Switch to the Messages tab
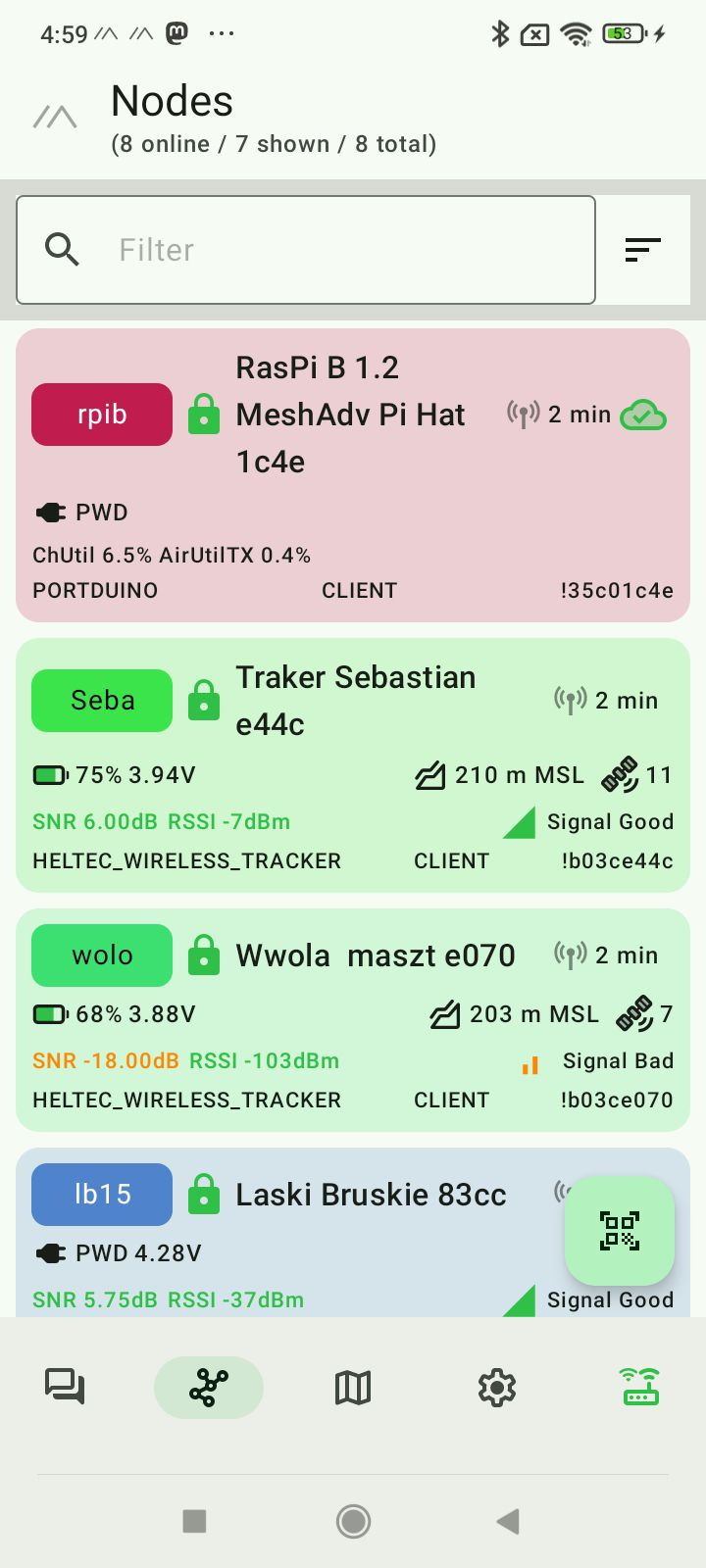This screenshot has width=706, height=1568. 65,1388
